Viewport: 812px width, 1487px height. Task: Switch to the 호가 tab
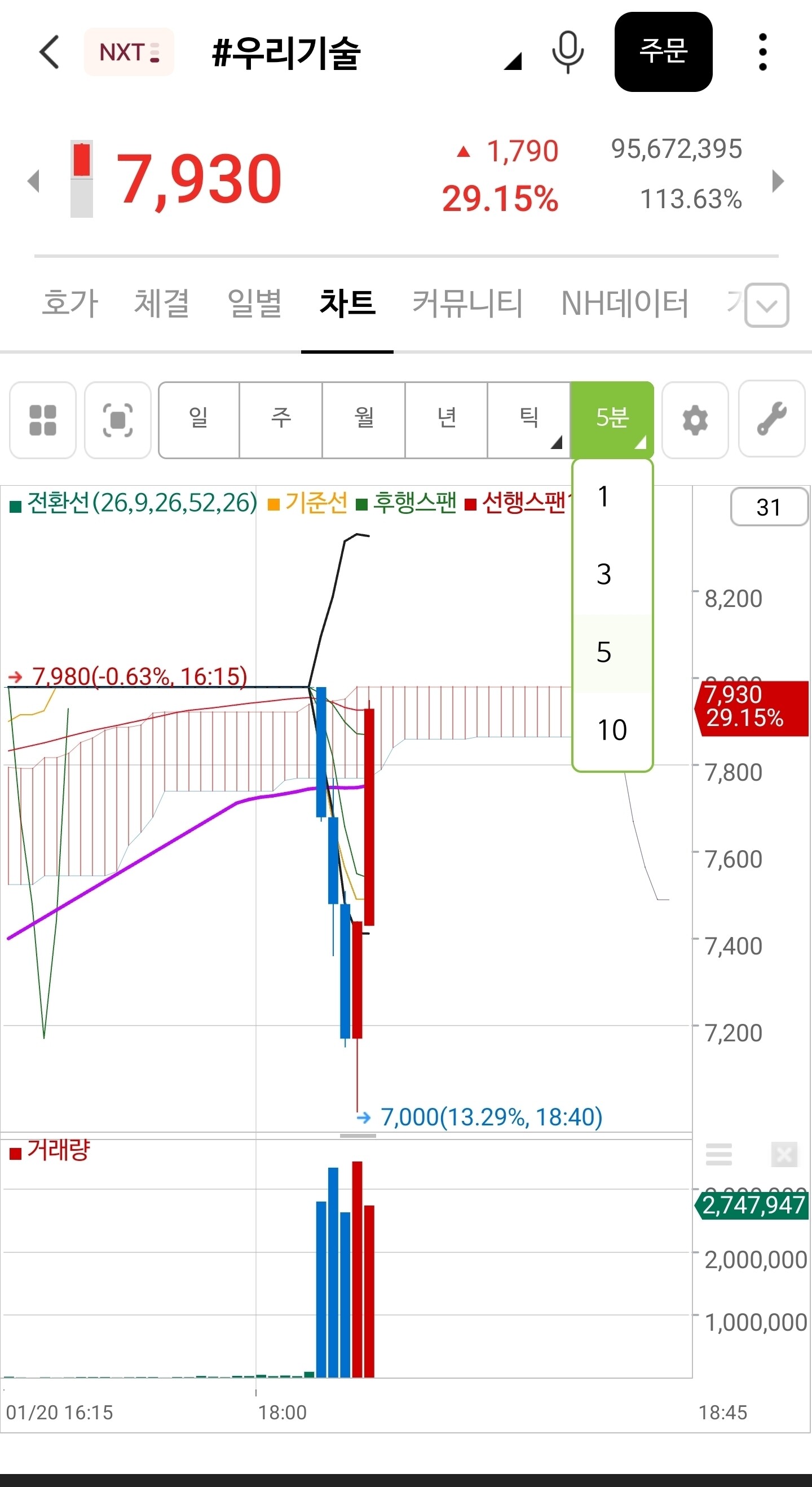pos(70,303)
